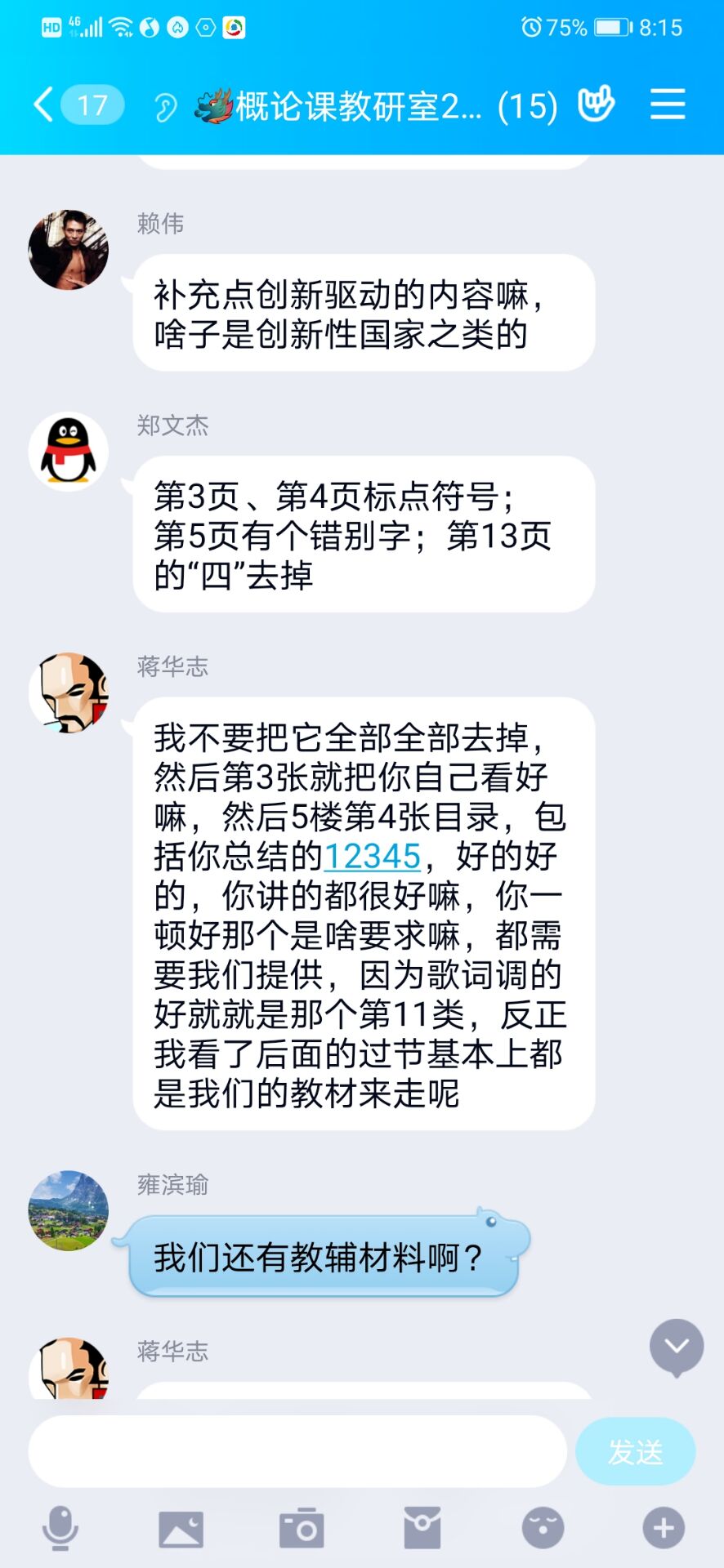Tap the 发送 send button
724x1568 pixels.
tap(635, 1451)
